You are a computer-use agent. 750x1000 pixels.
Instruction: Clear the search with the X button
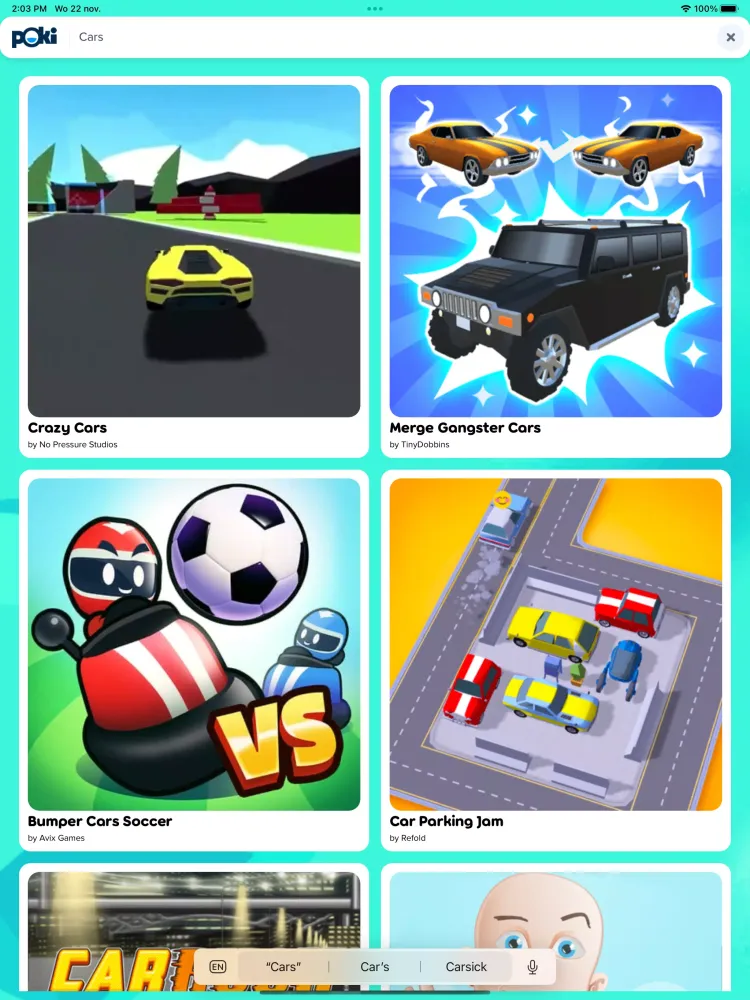tap(730, 38)
